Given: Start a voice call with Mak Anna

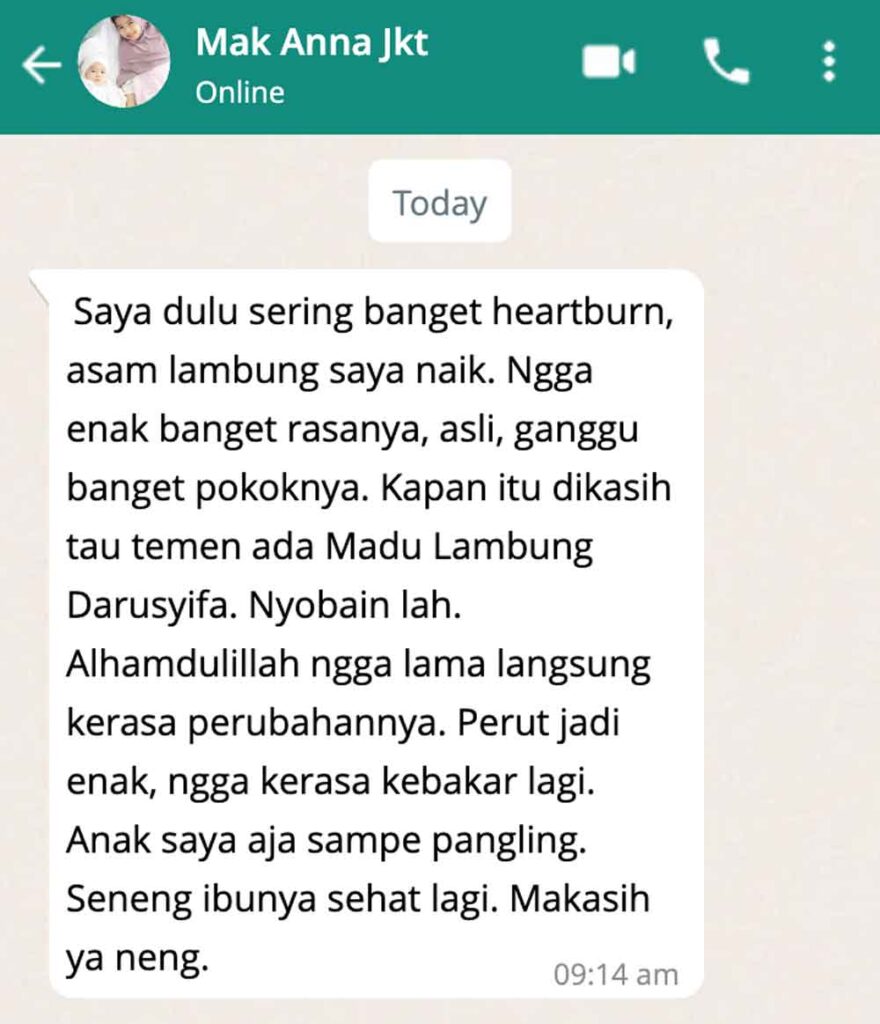Looking at the screenshot, I should coord(726,63).
